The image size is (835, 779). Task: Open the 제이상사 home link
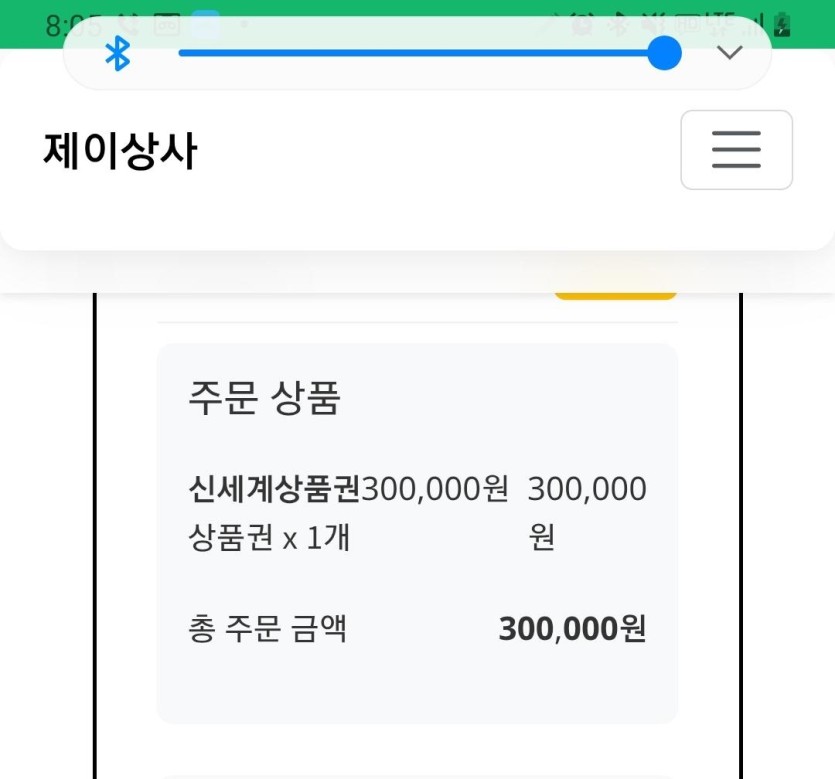(120, 152)
